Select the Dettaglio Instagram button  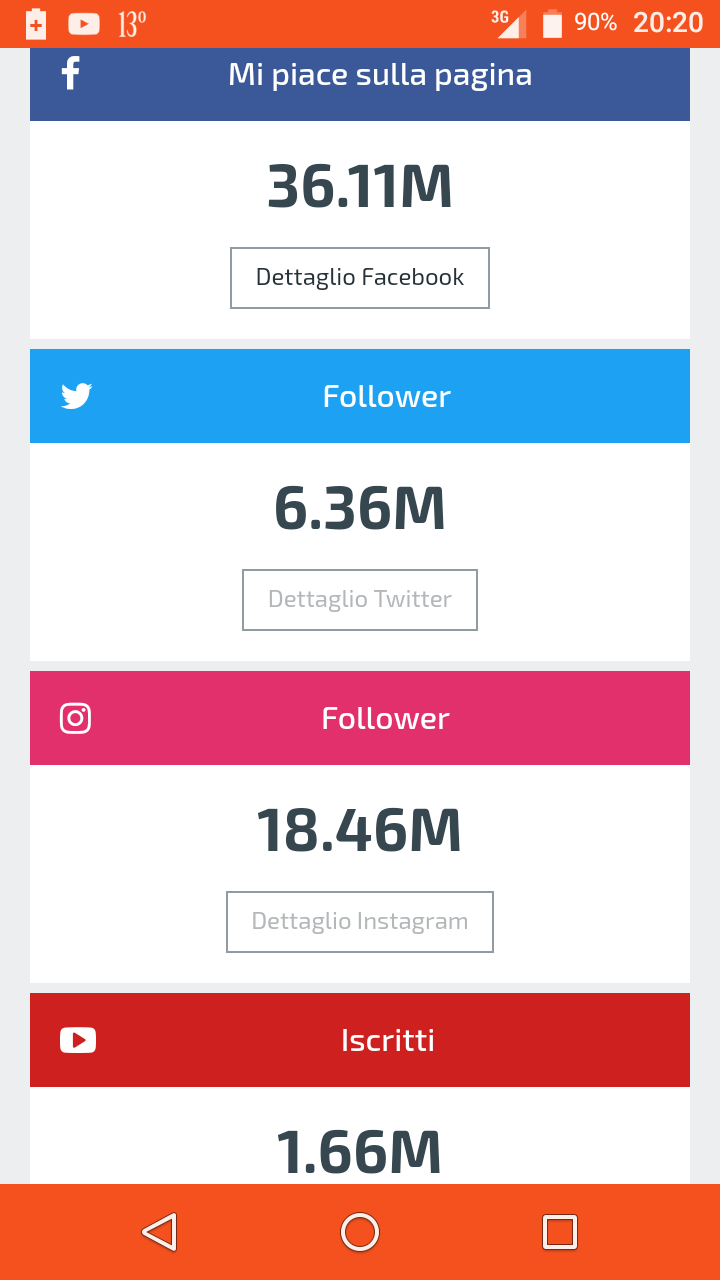(x=360, y=922)
